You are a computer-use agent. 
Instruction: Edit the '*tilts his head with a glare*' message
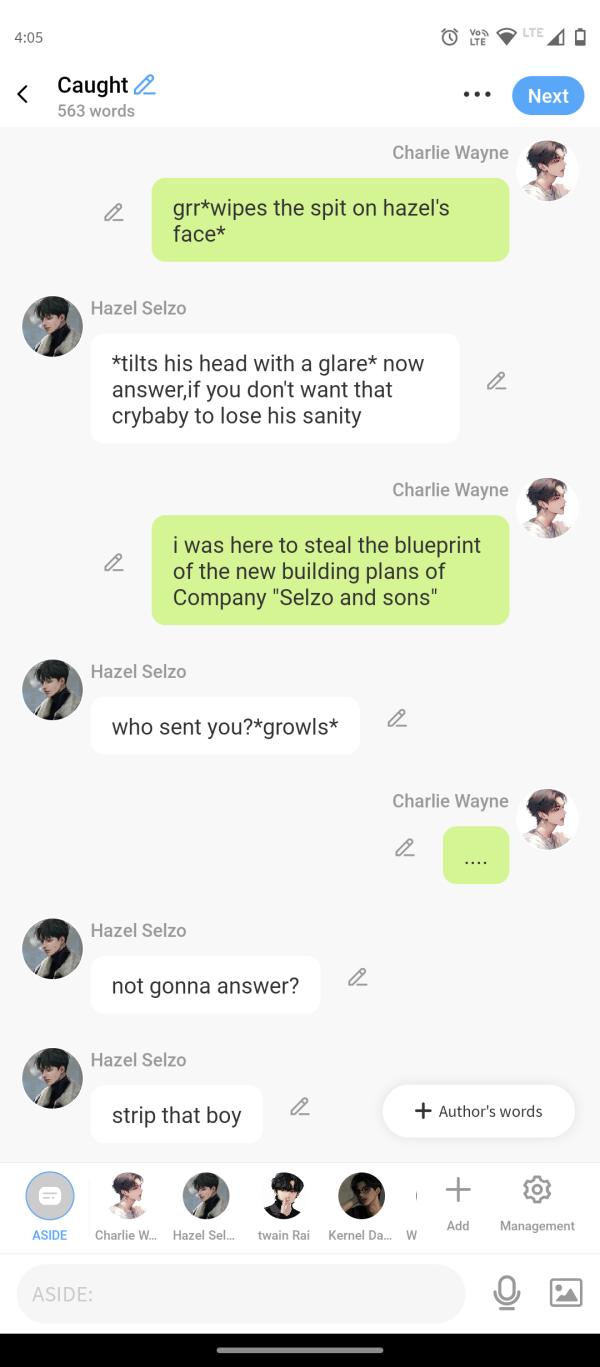point(496,381)
